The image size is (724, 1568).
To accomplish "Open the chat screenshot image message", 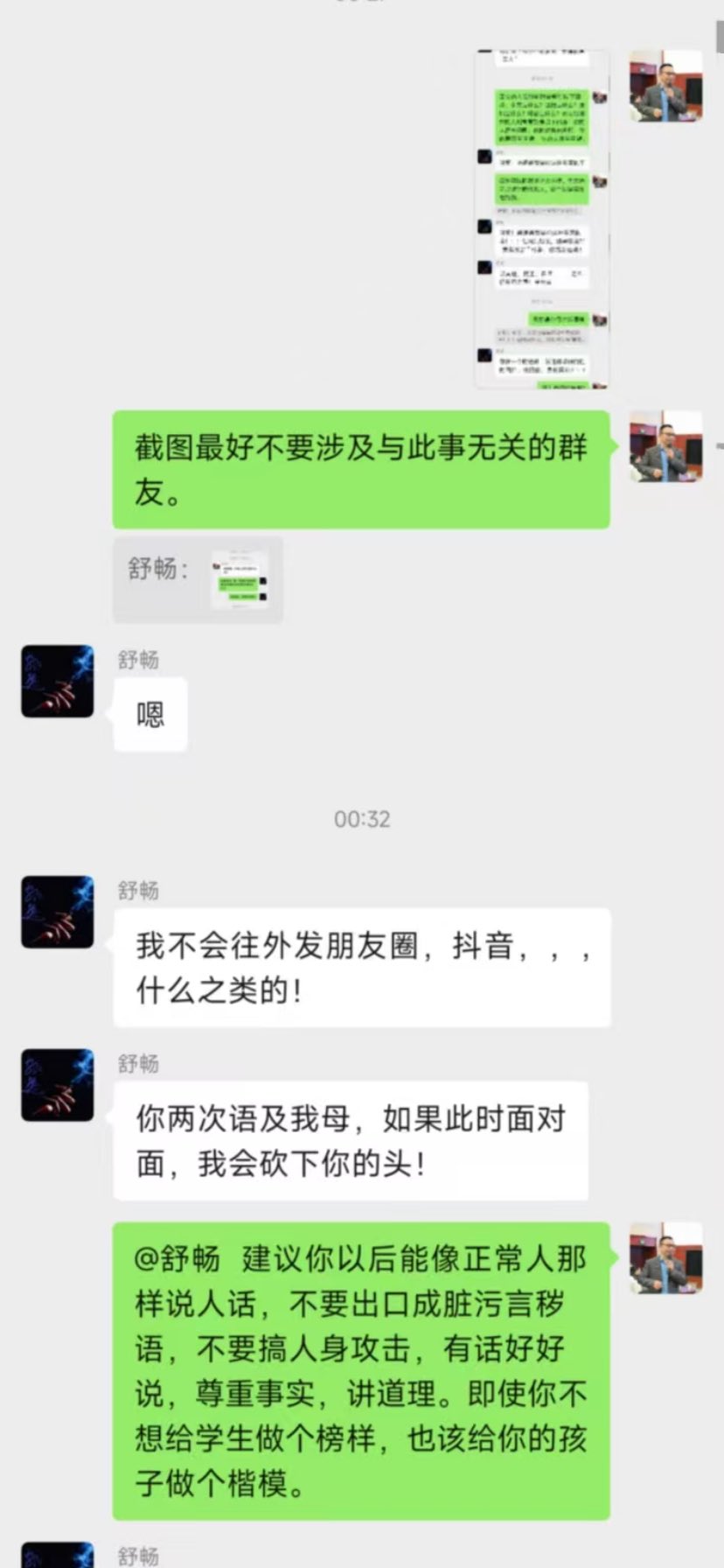I will [x=542, y=219].
